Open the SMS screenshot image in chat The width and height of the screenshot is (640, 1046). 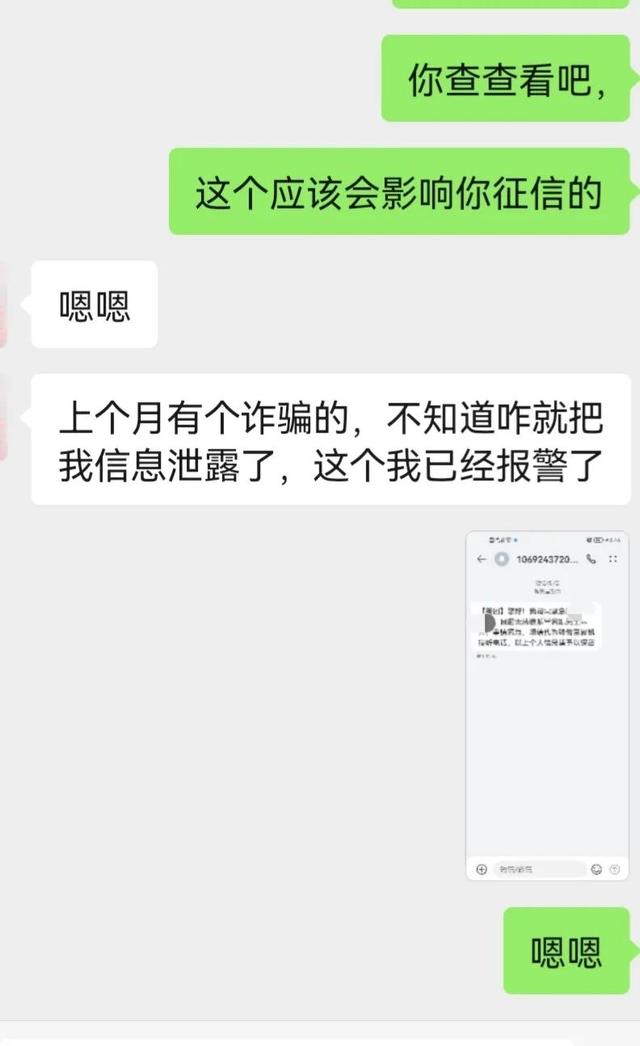point(547,705)
